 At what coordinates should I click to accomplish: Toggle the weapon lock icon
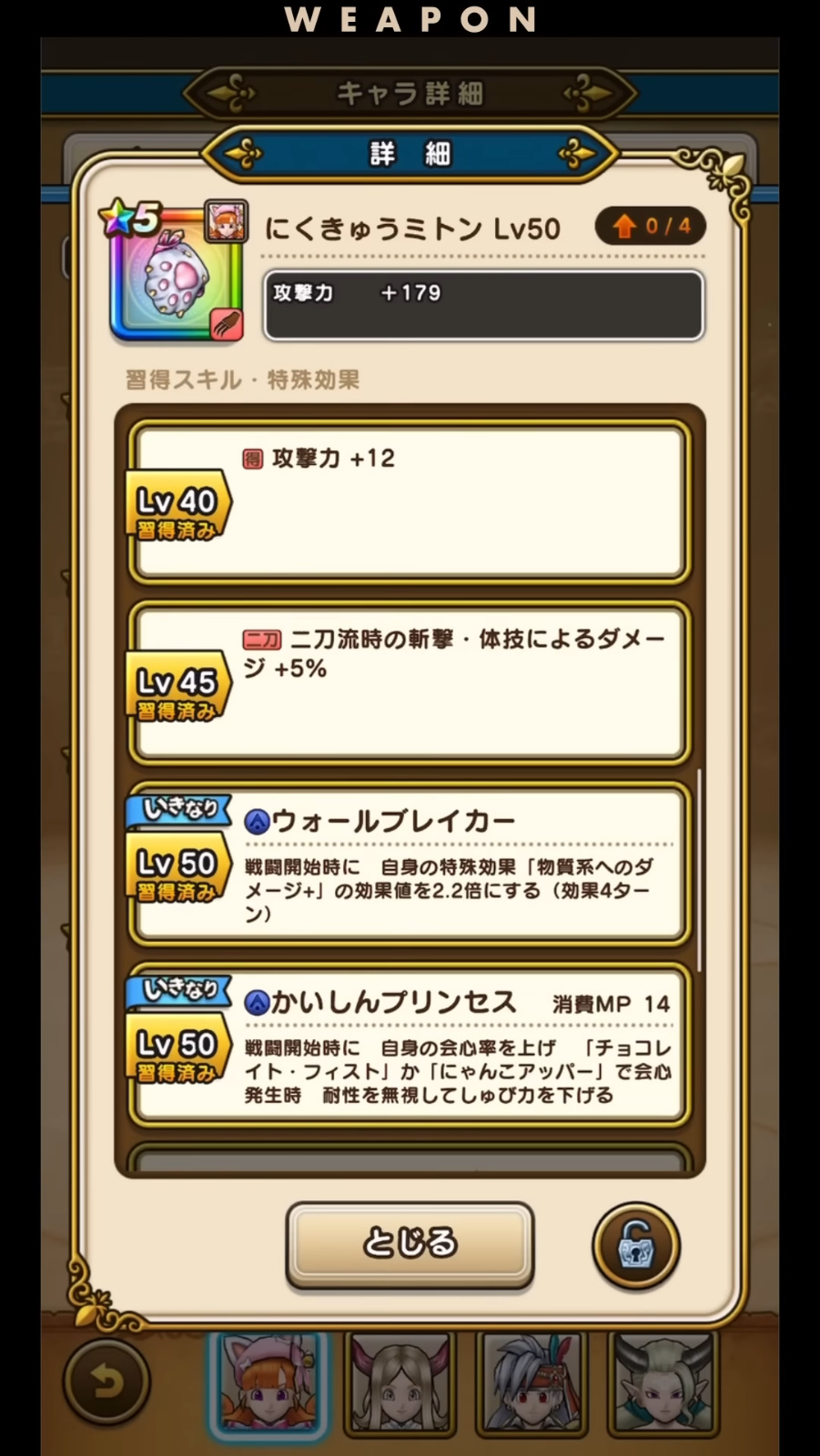[x=635, y=1246]
